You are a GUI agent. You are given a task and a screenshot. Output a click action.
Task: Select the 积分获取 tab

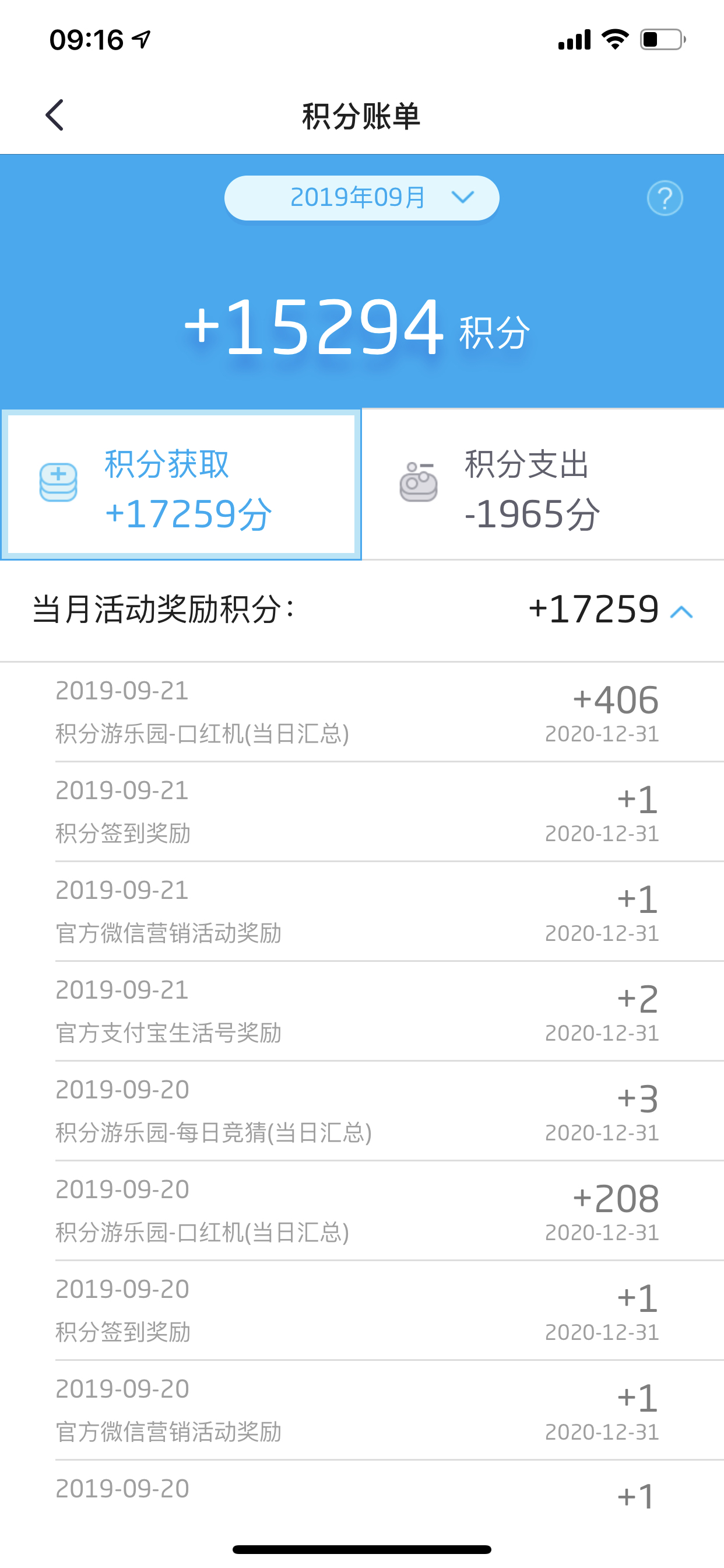[x=181, y=485]
